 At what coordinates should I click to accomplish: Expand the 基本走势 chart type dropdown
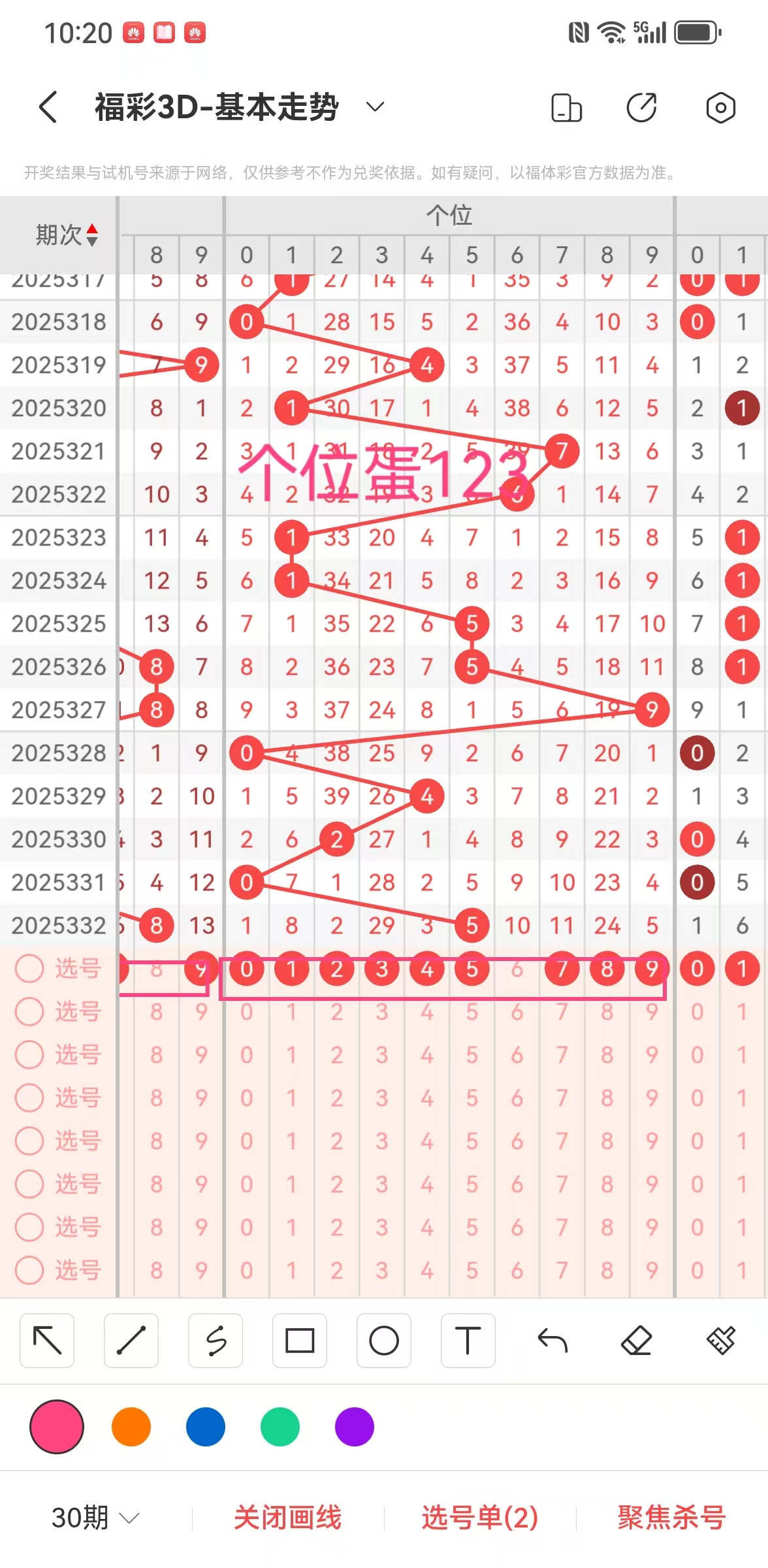click(375, 107)
